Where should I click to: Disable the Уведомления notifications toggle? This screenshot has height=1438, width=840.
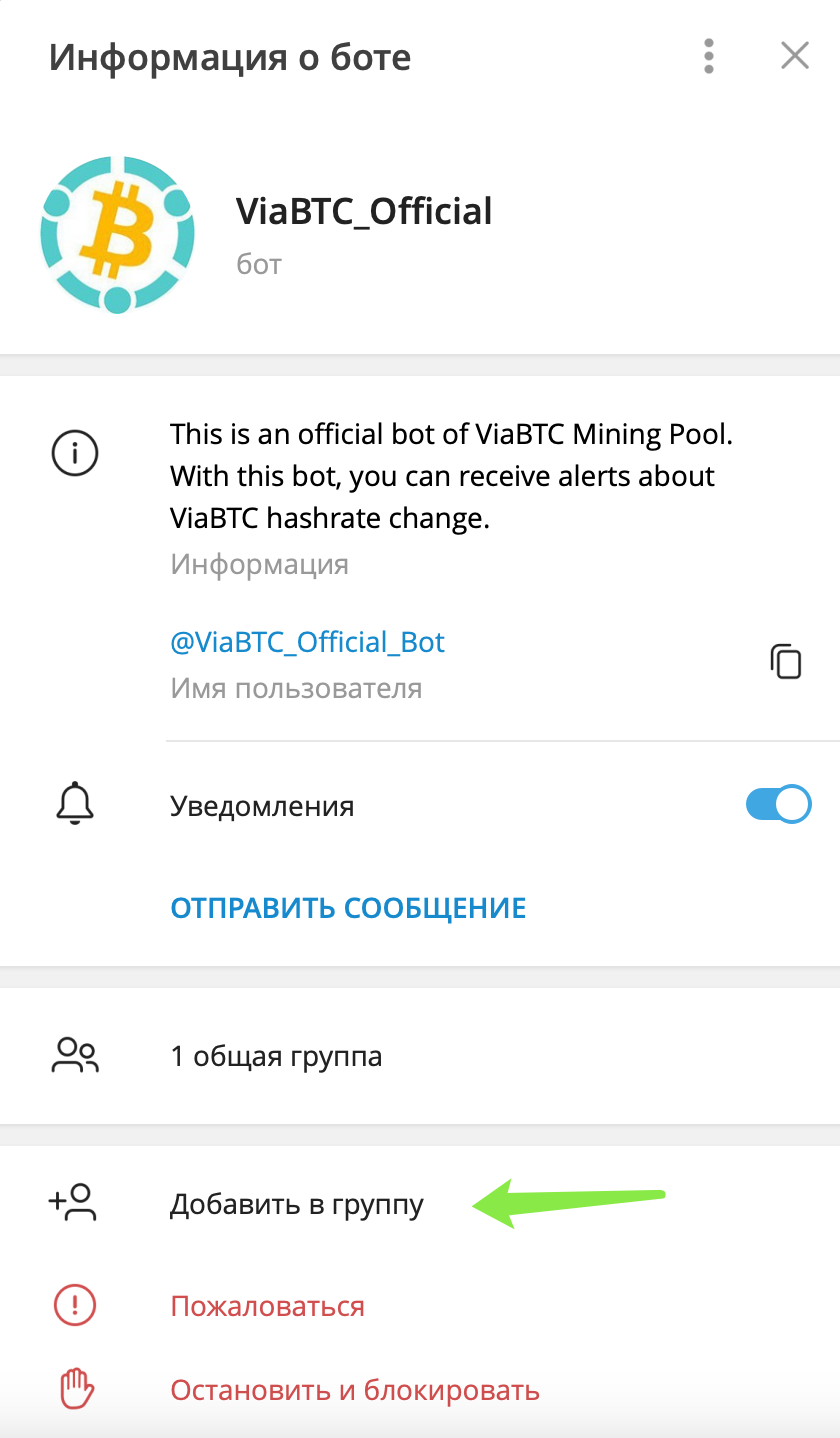778,805
